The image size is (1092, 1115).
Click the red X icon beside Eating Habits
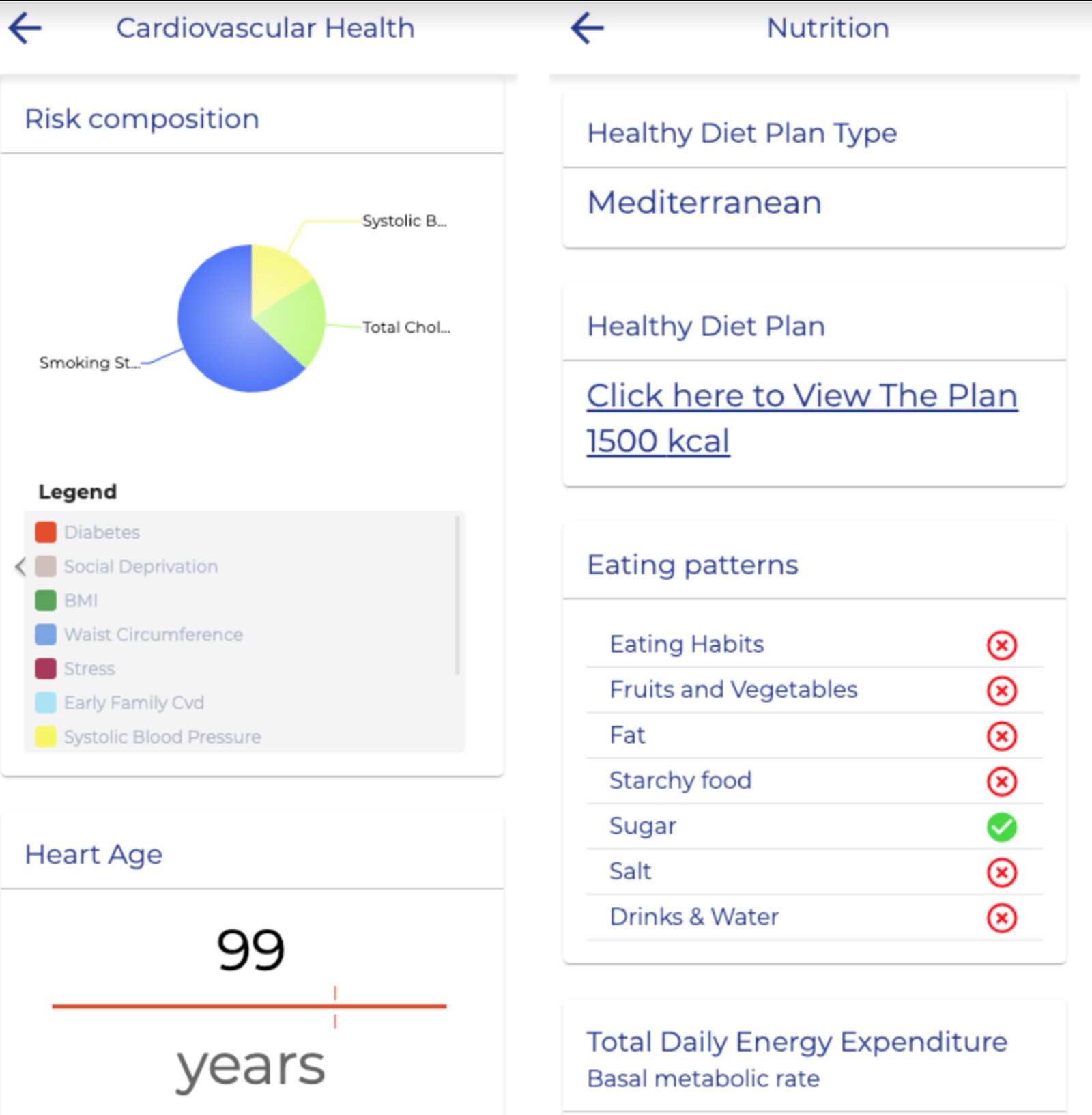coord(1001,645)
